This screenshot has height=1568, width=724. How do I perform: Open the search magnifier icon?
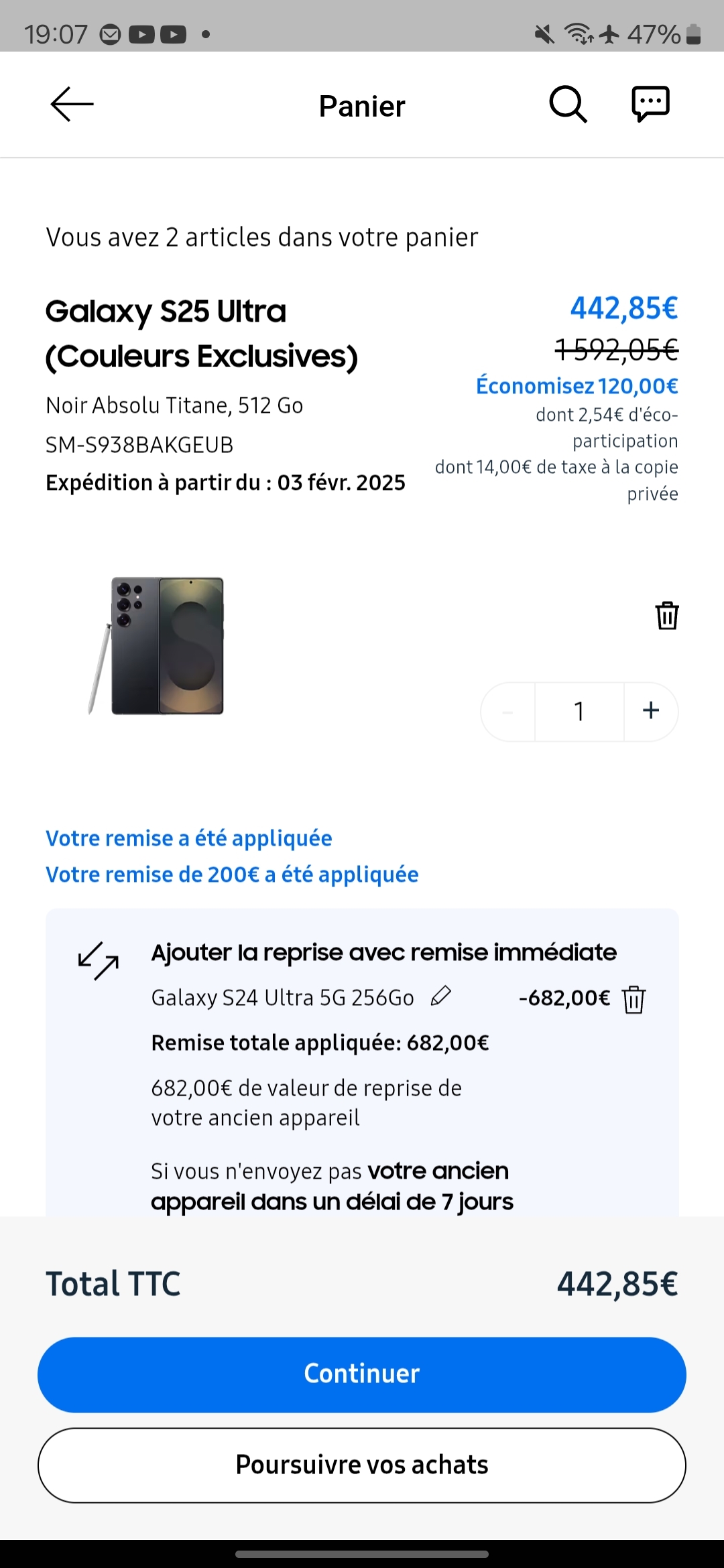point(568,105)
